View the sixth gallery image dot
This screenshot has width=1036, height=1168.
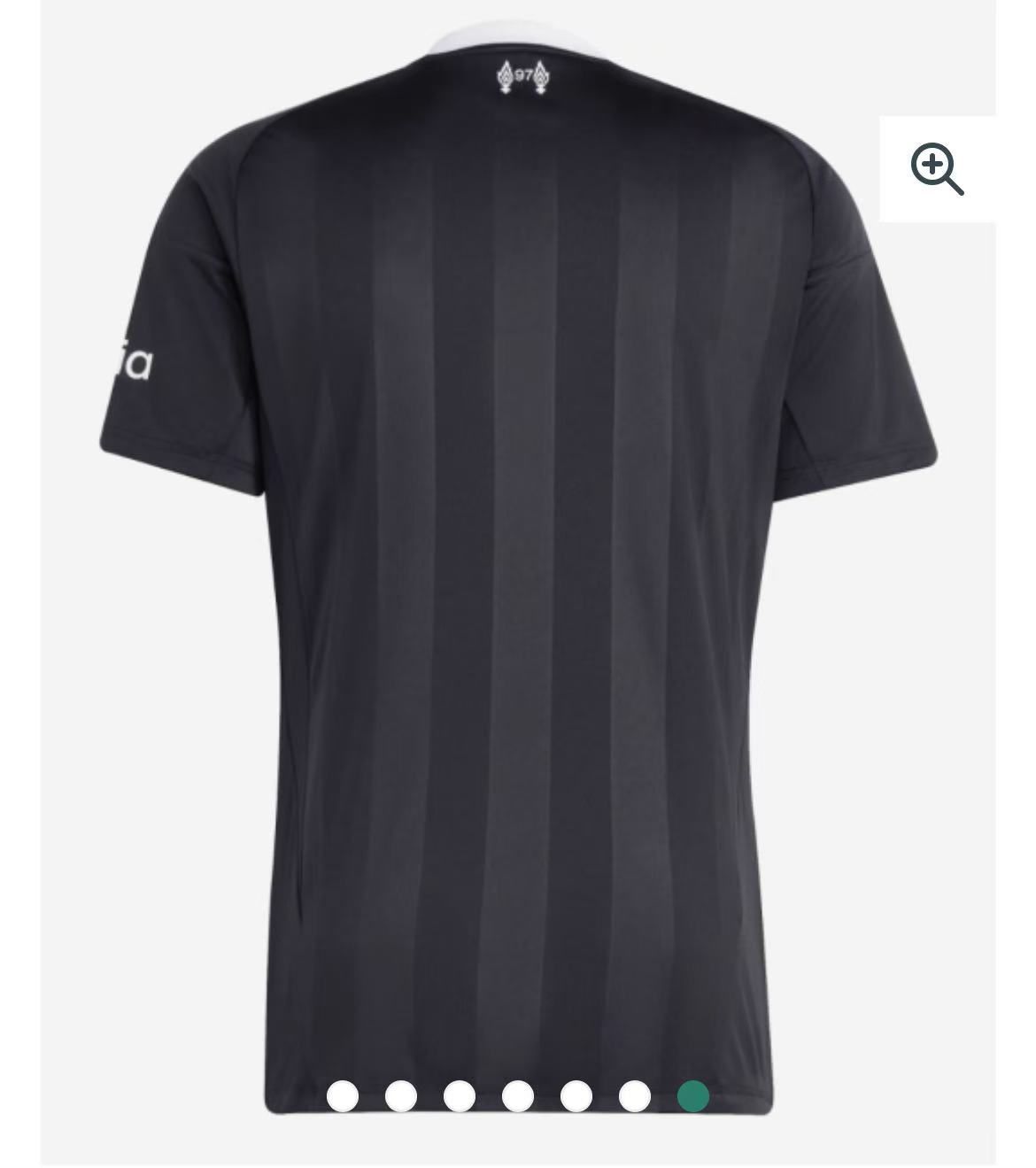pyautogui.click(x=635, y=1095)
